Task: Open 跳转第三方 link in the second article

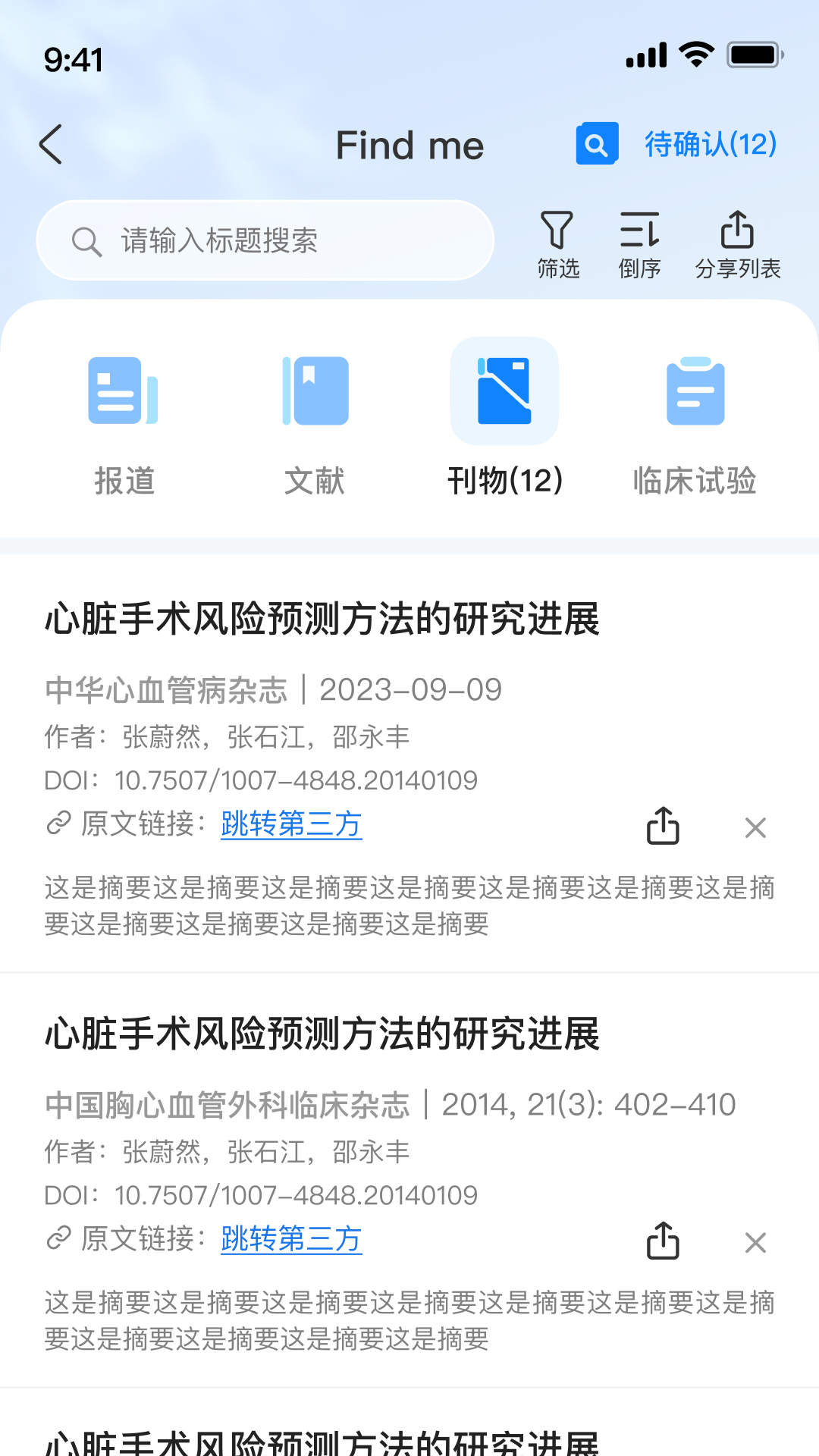Action: pyautogui.click(x=290, y=1241)
